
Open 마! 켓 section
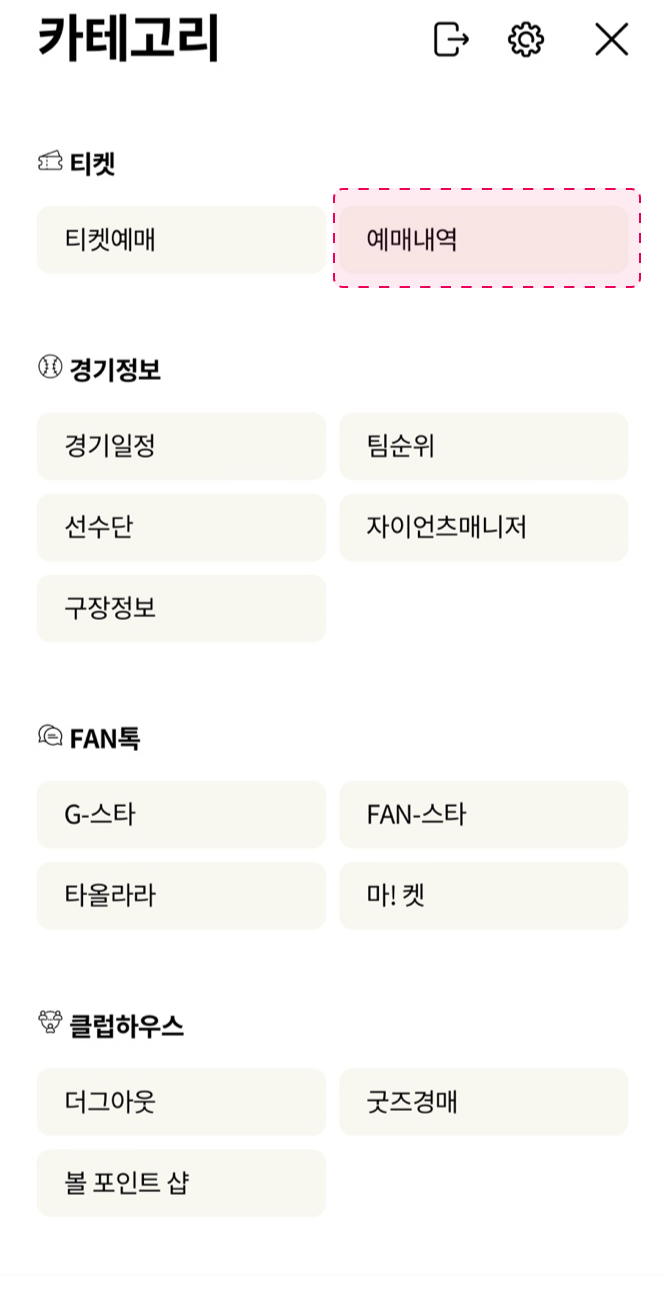[x=484, y=895]
